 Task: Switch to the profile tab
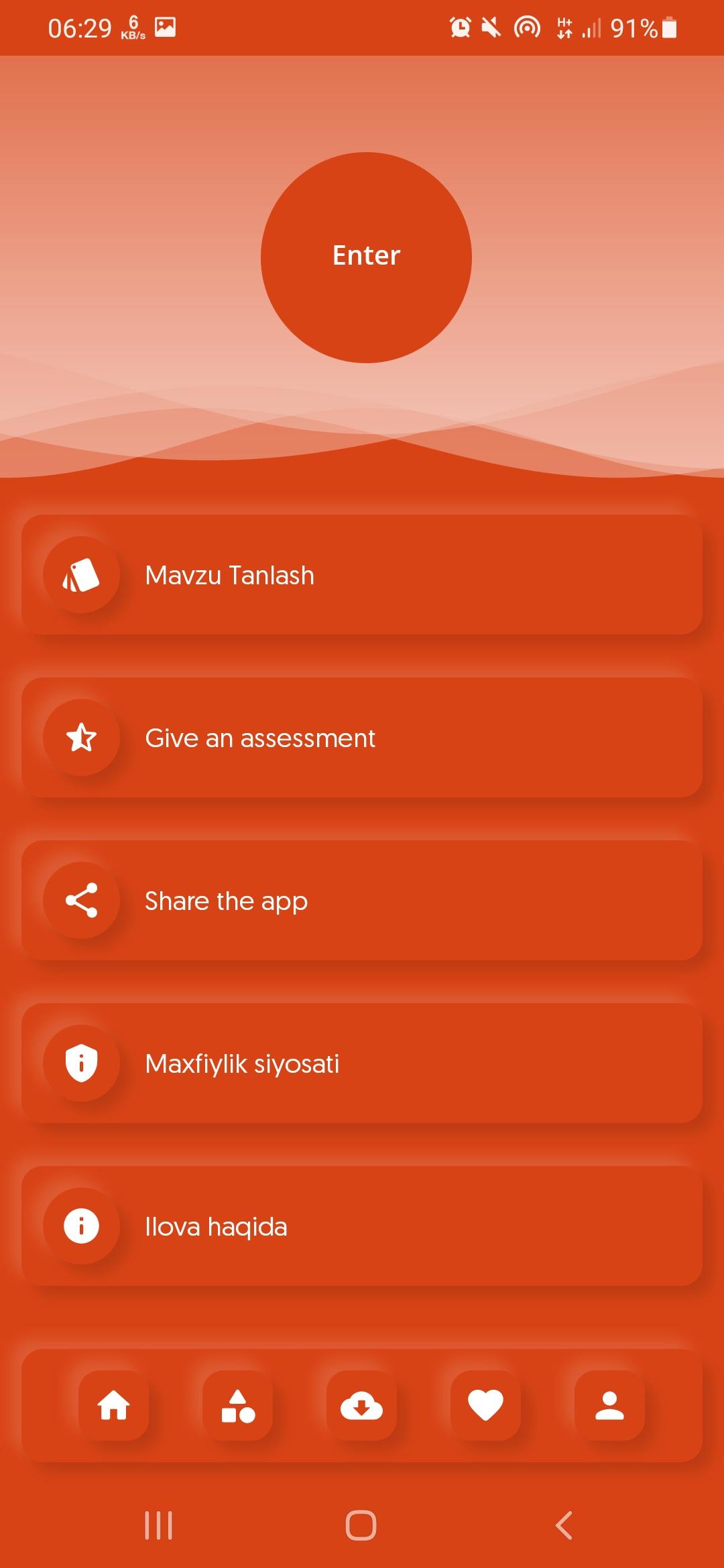pos(609,1405)
